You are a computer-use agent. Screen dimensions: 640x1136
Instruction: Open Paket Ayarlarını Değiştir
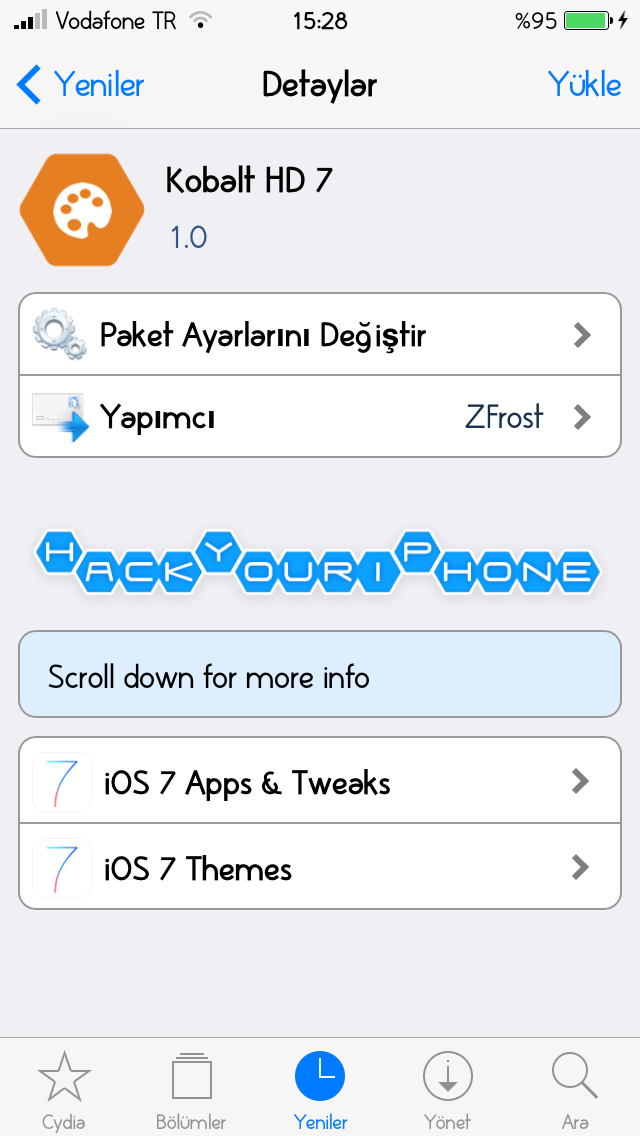[x=320, y=335]
